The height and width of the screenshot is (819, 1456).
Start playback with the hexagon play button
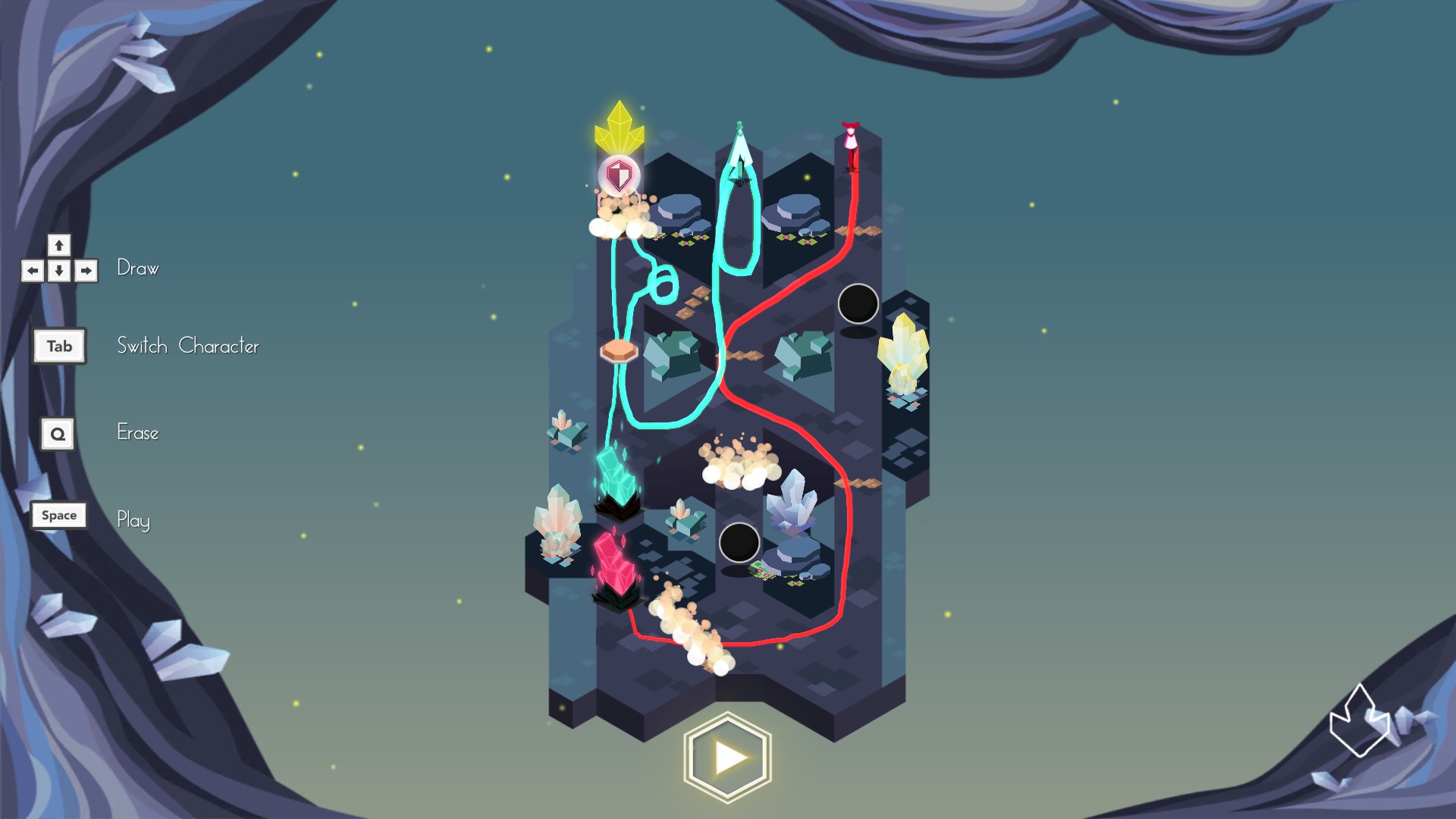[727, 757]
